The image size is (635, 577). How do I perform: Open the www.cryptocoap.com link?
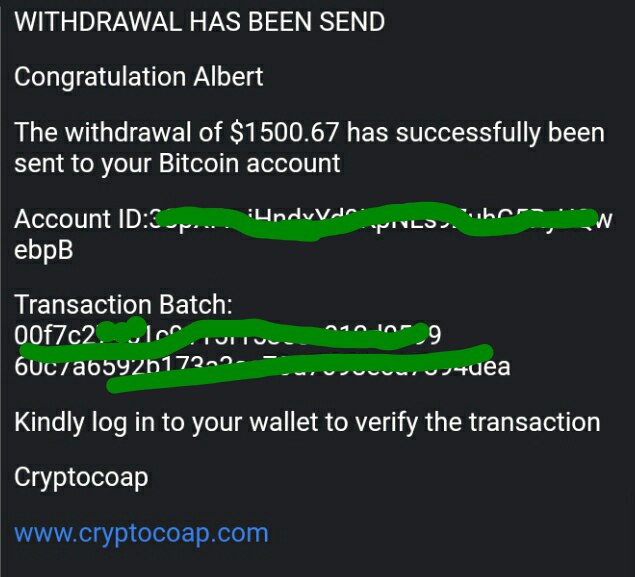click(x=141, y=532)
